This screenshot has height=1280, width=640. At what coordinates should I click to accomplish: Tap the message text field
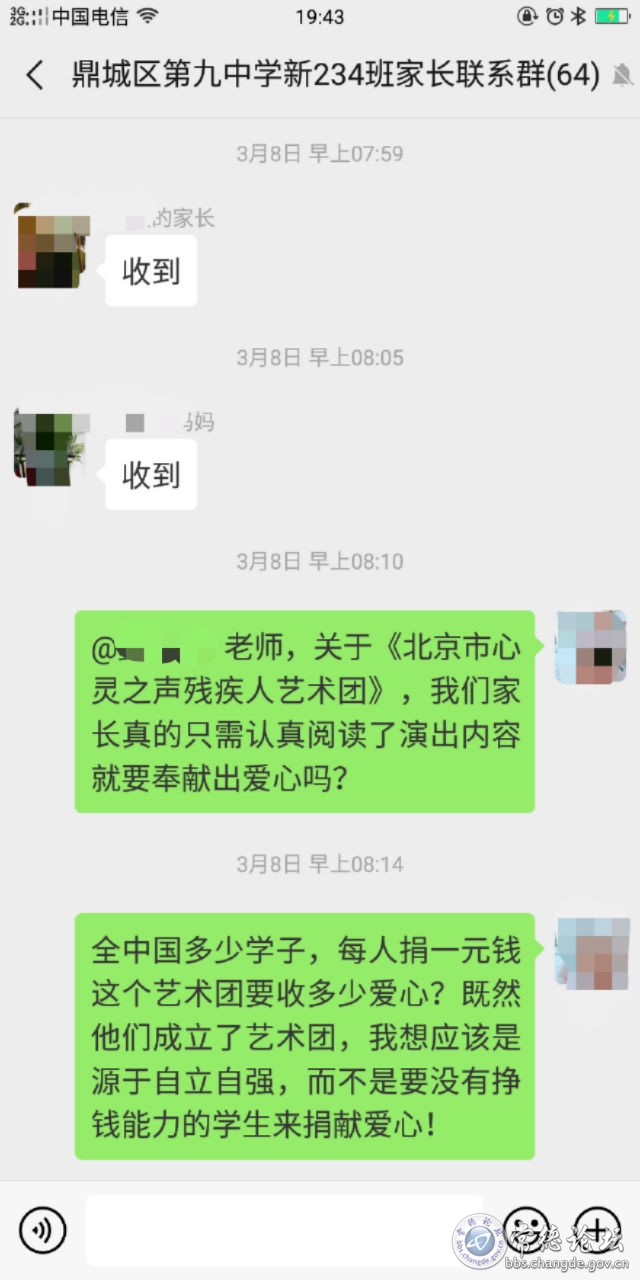(x=284, y=1229)
